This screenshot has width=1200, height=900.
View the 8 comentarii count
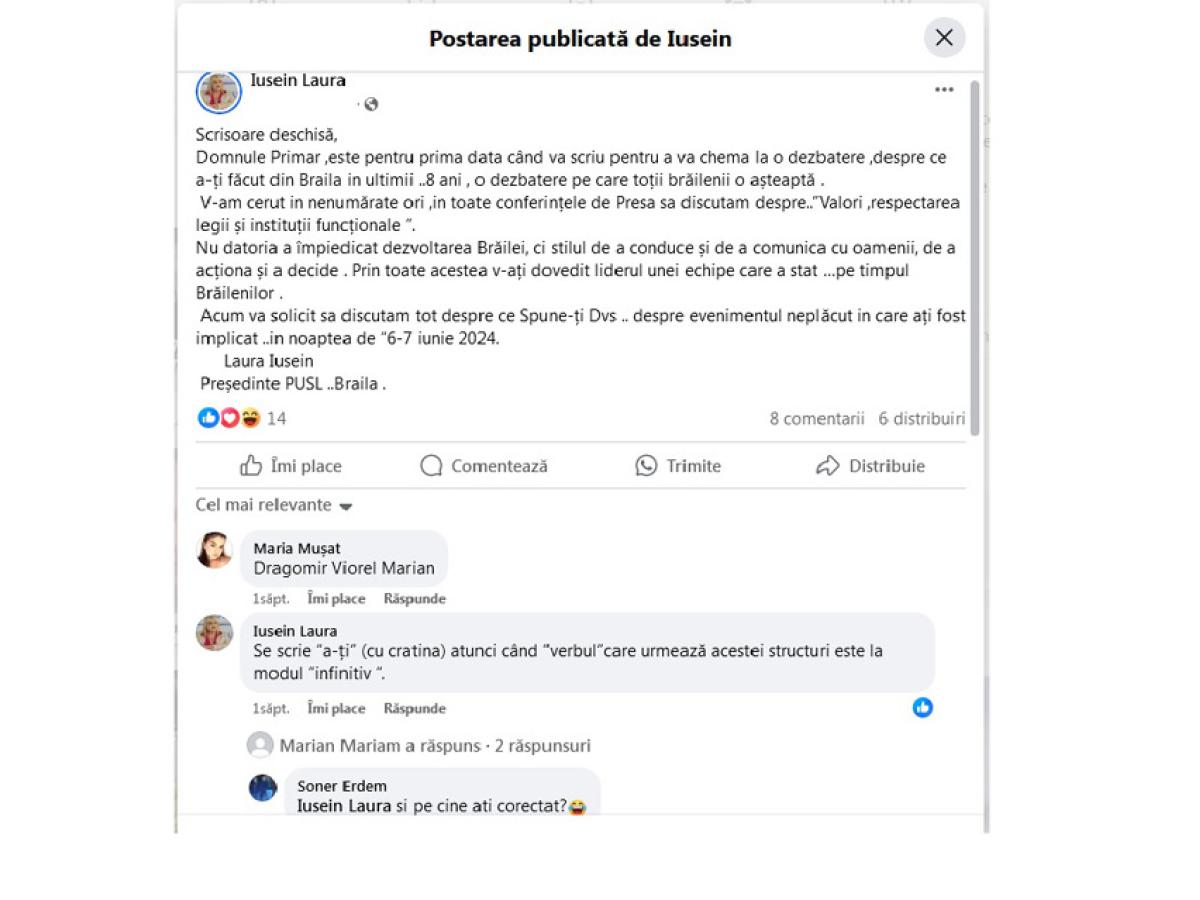pos(816,419)
